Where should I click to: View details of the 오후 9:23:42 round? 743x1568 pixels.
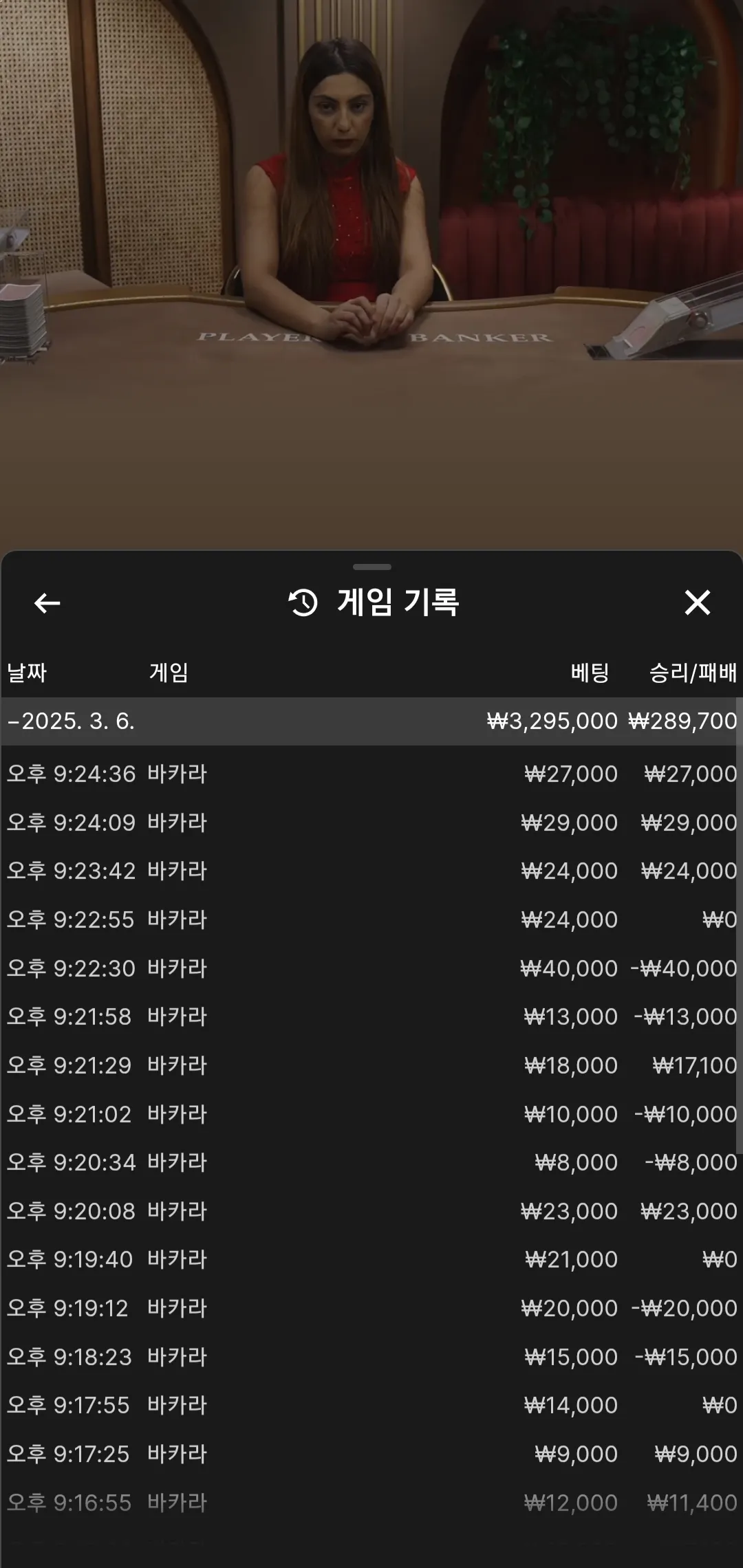coord(371,871)
